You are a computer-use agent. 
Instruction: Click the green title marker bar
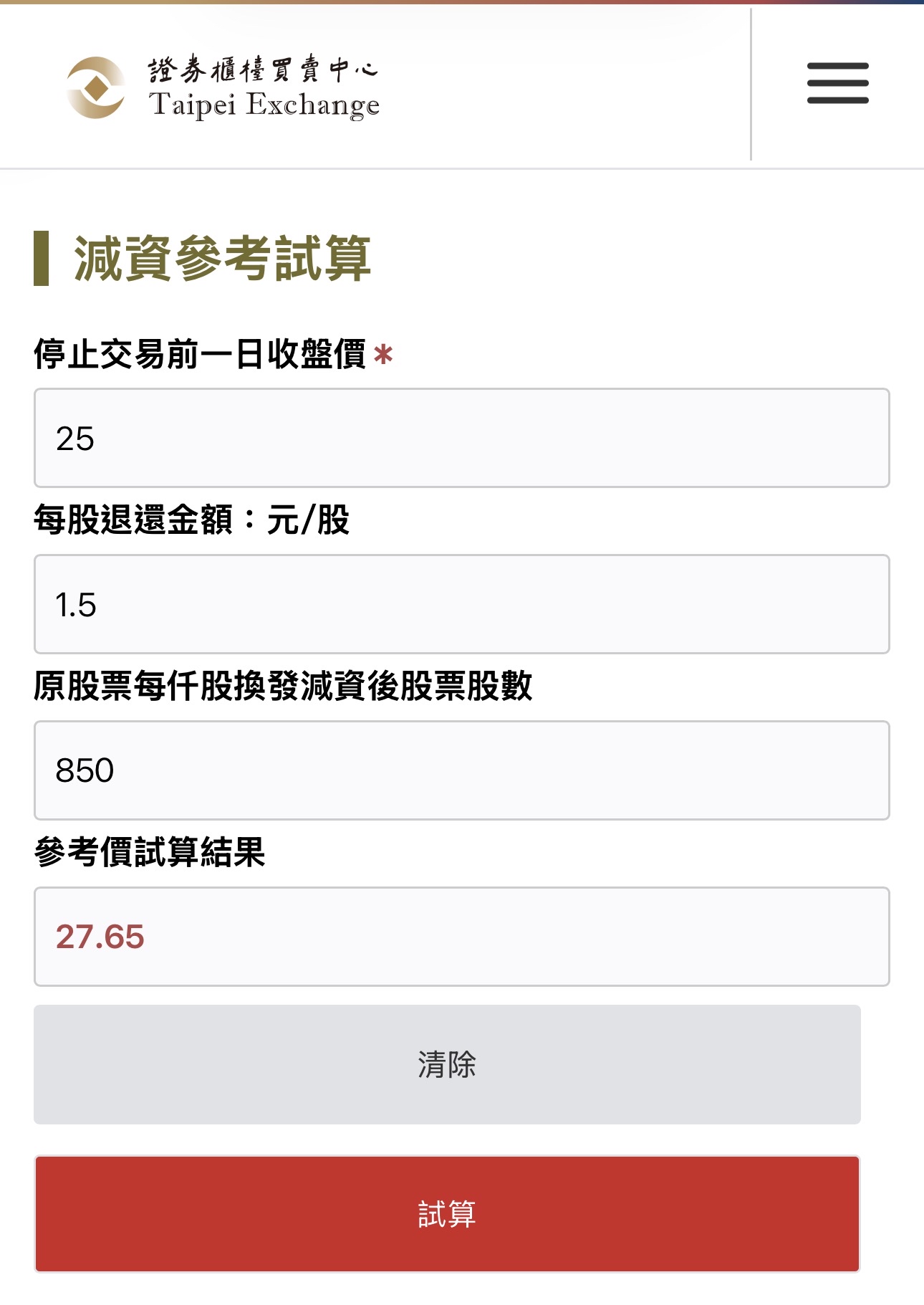44,259
